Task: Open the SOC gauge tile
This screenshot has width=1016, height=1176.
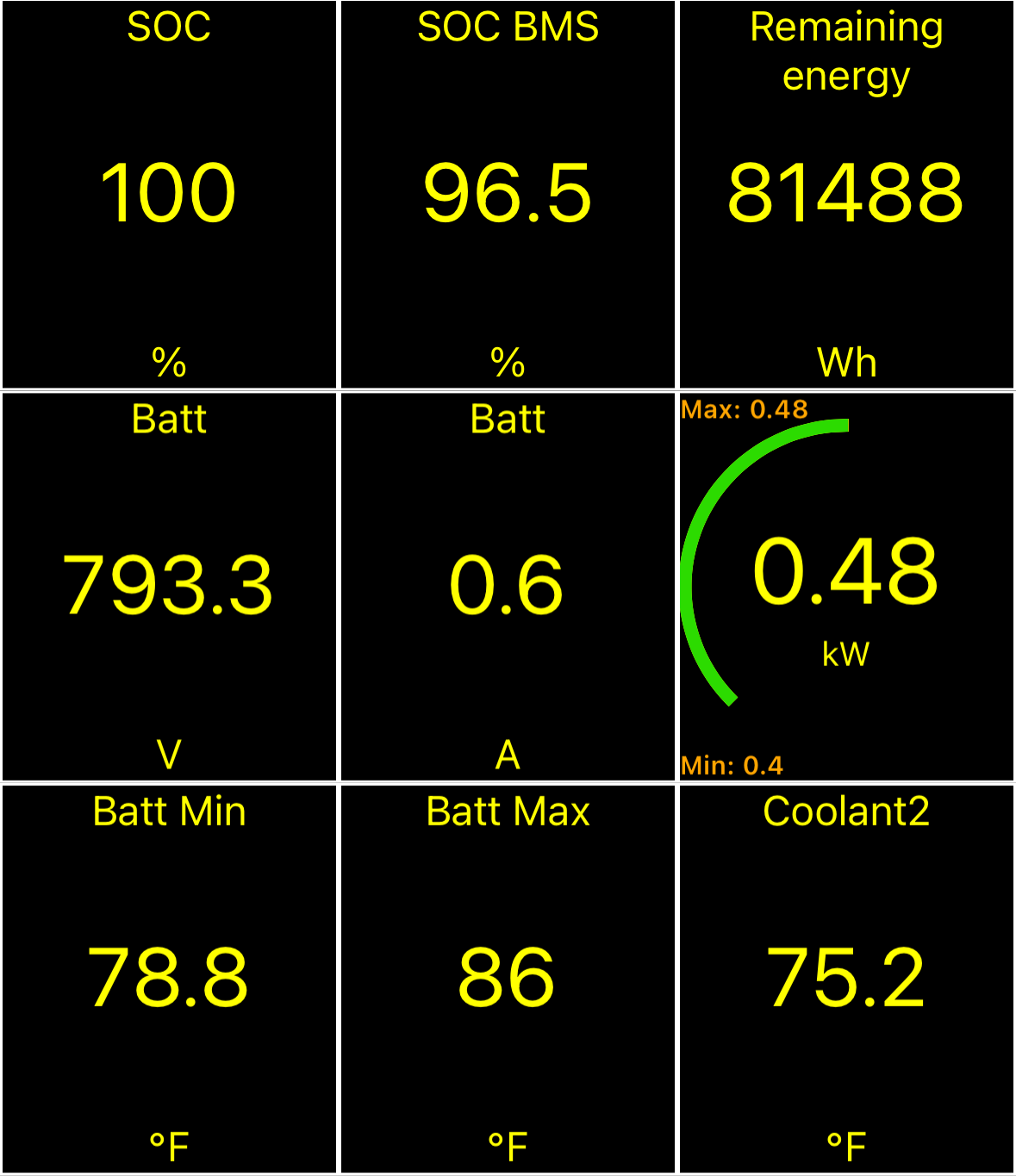Action: 169,194
